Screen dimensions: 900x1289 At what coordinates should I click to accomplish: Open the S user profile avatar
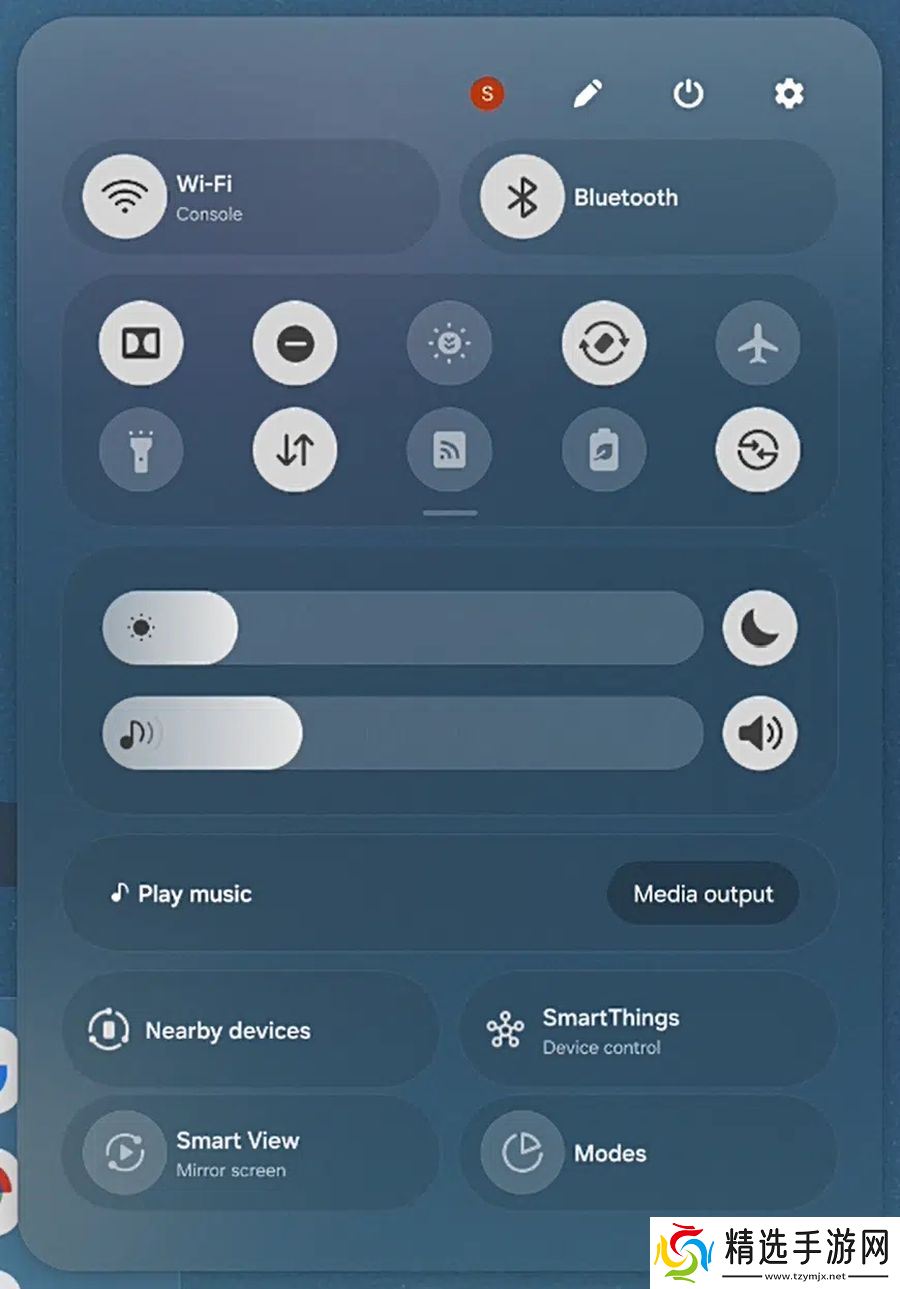pyautogui.click(x=487, y=95)
